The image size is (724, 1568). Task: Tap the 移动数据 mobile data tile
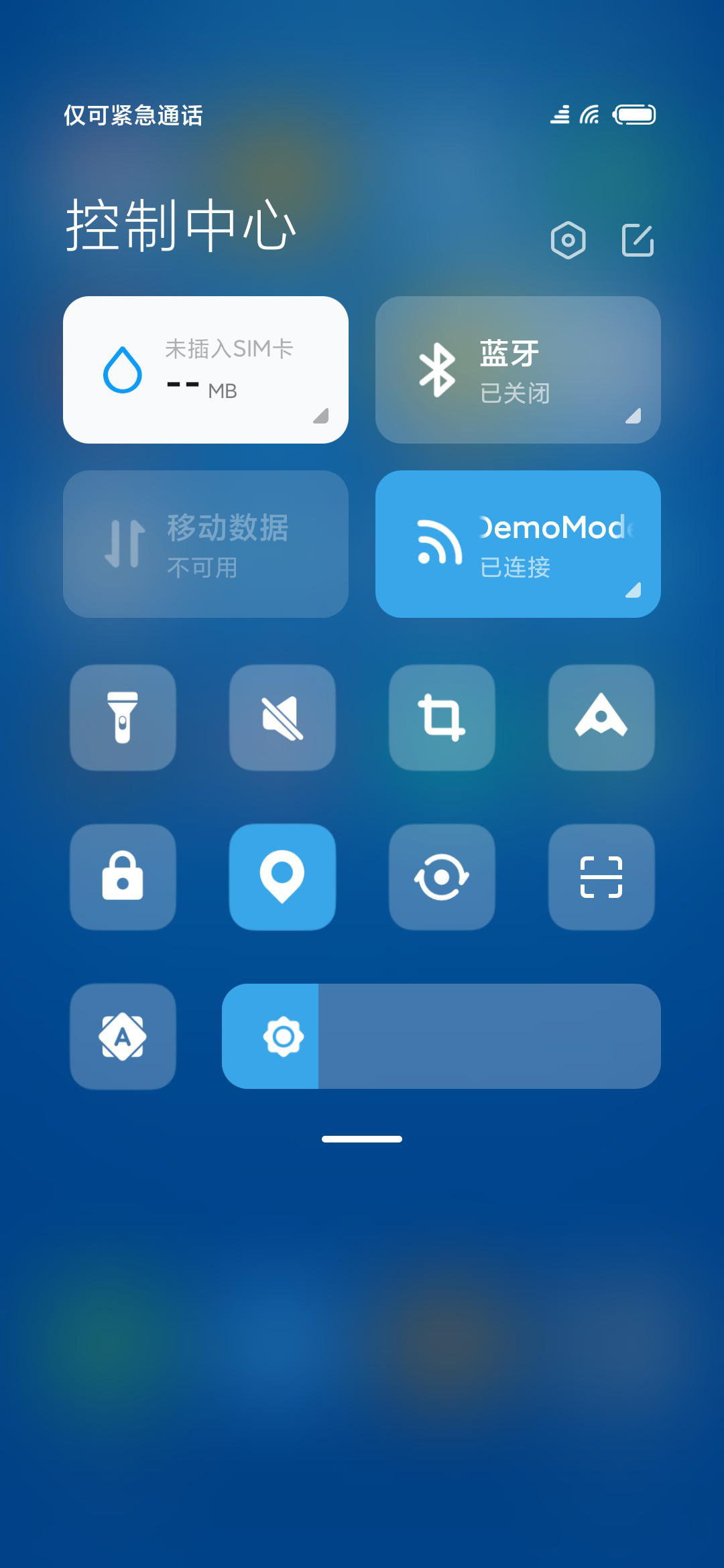(206, 544)
